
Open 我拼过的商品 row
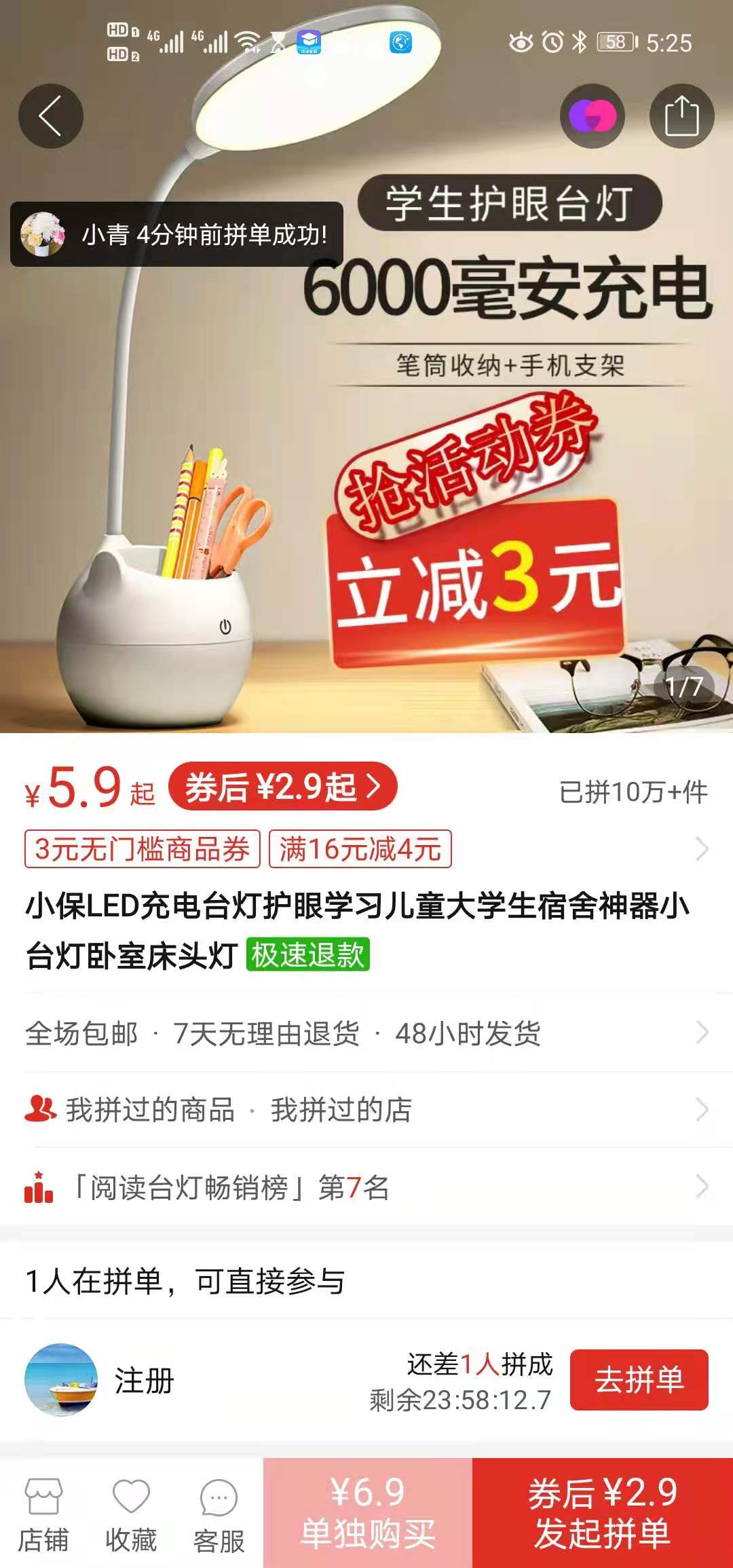[150, 1110]
